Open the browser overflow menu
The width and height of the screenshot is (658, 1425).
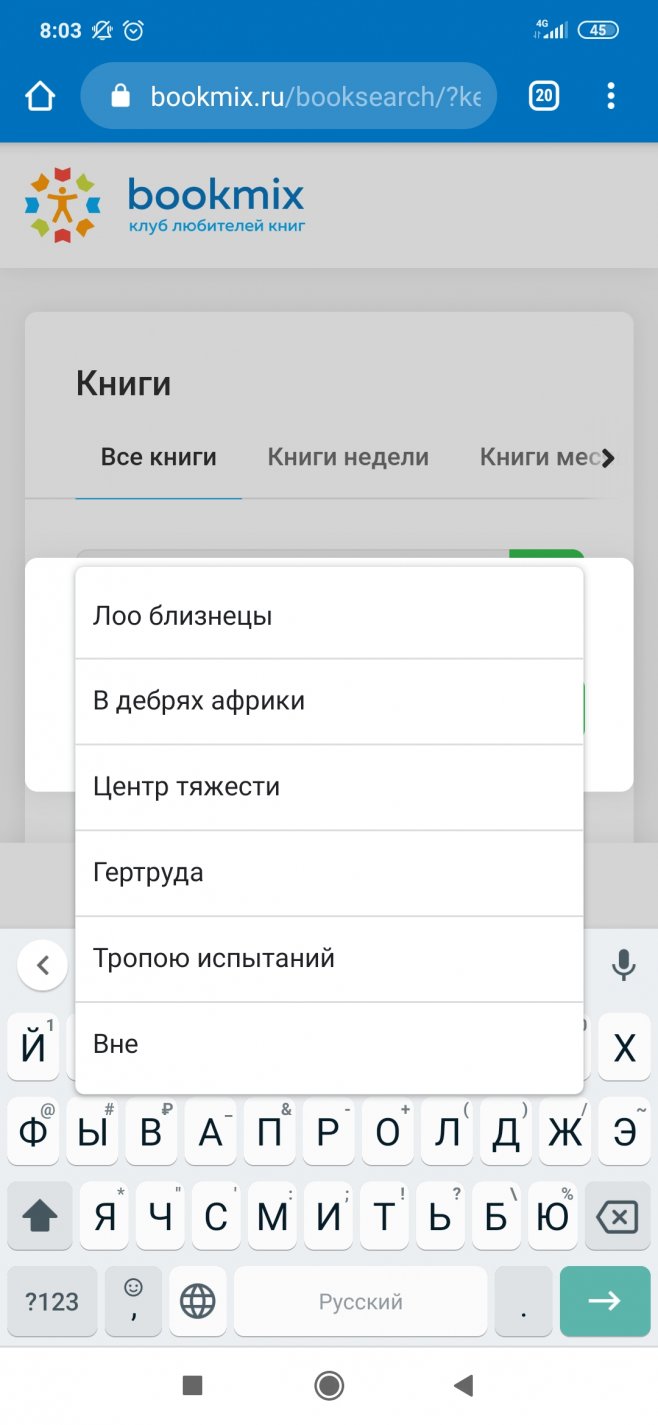(x=611, y=96)
